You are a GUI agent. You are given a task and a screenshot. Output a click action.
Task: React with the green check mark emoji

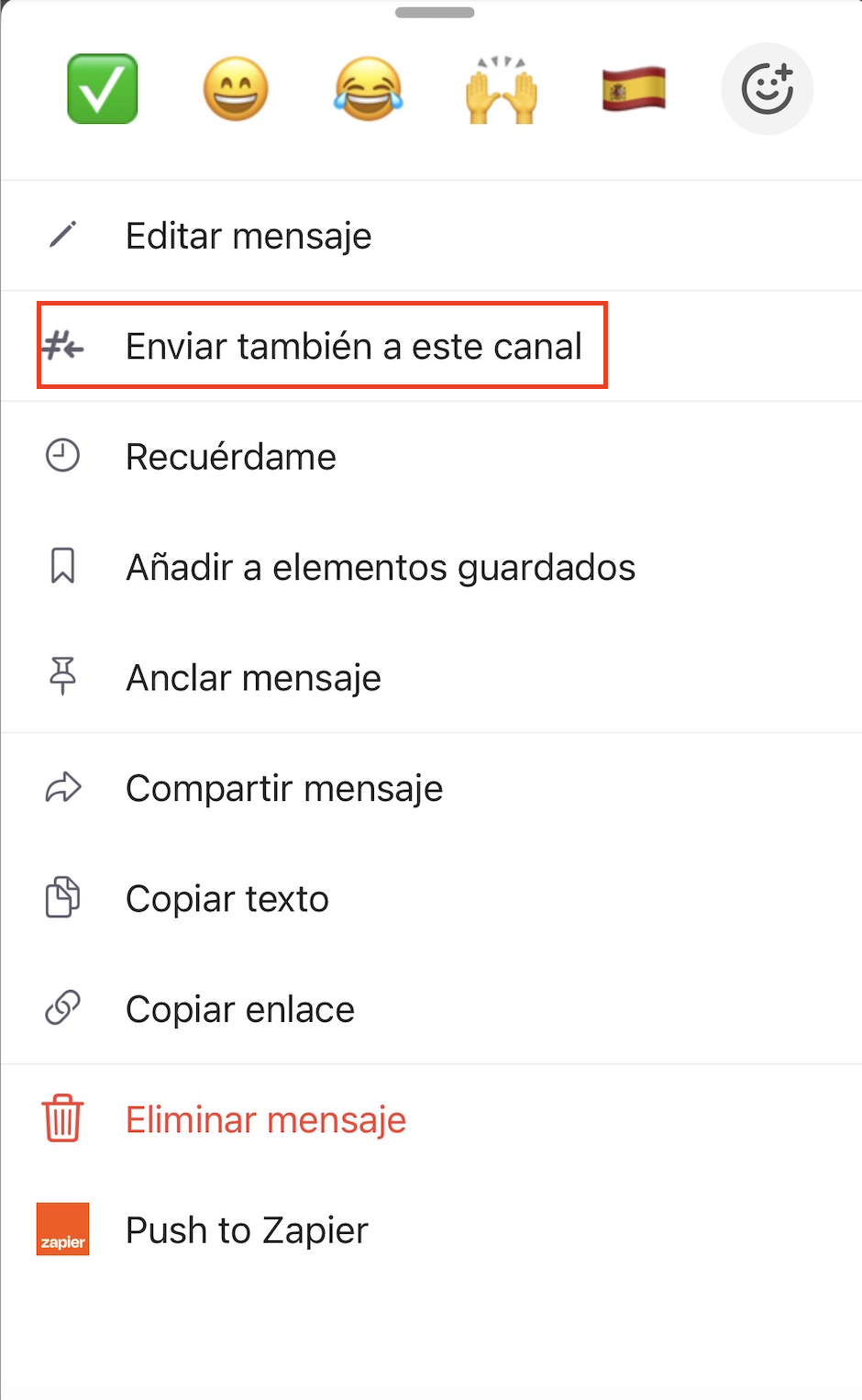[103, 89]
